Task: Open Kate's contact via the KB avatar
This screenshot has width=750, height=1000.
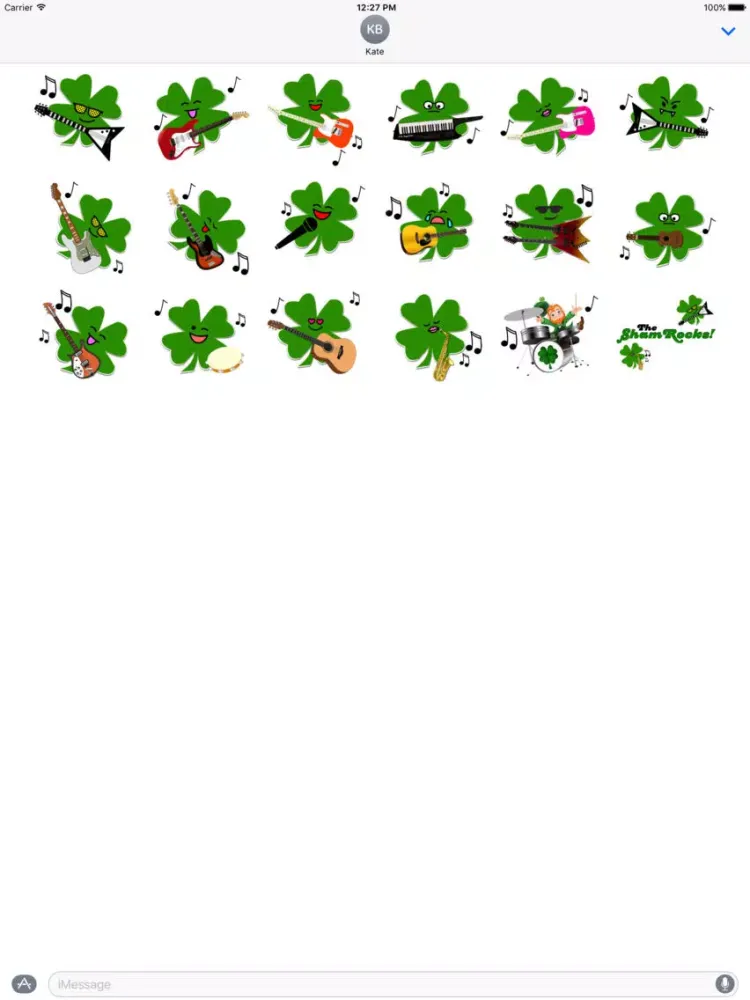Action: tap(375, 31)
